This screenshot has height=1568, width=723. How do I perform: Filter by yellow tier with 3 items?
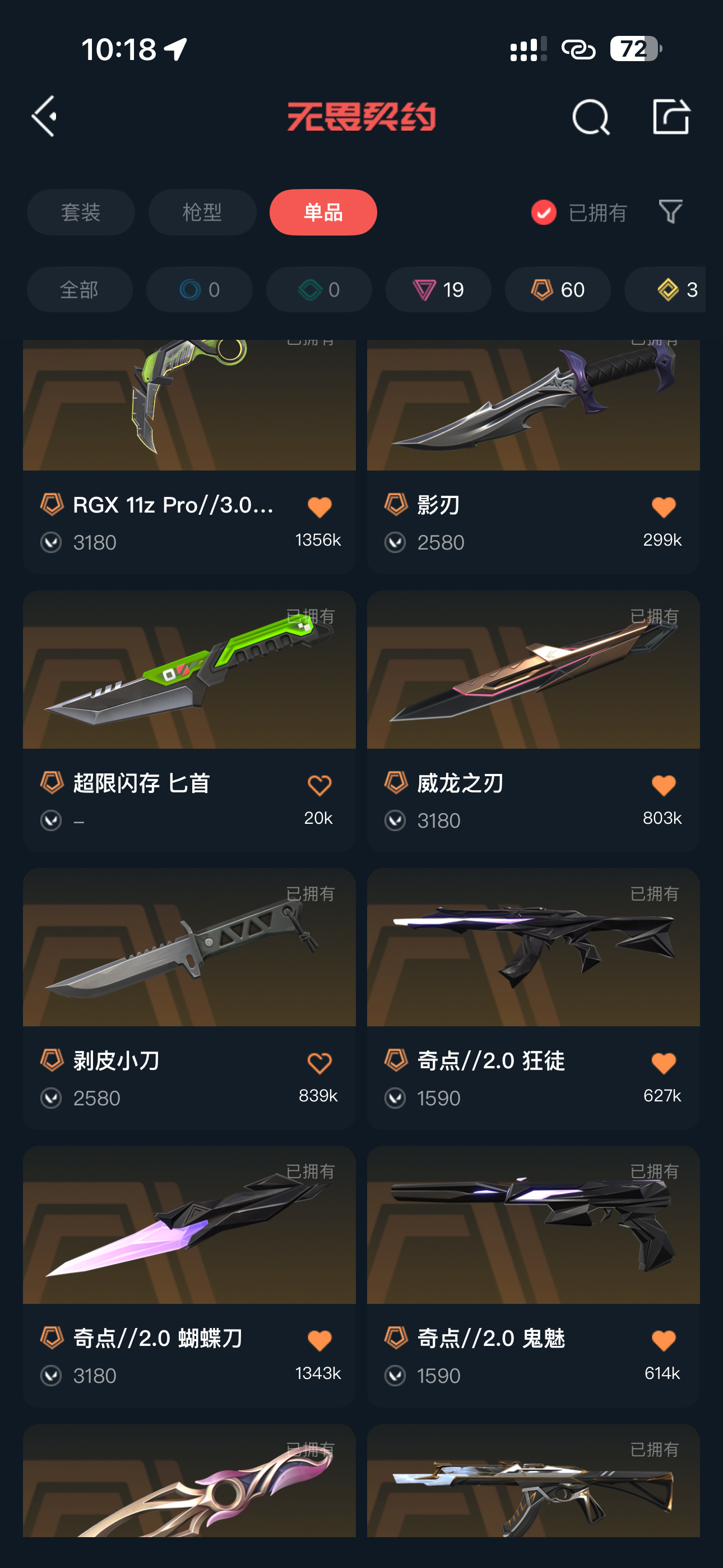[669, 290]
